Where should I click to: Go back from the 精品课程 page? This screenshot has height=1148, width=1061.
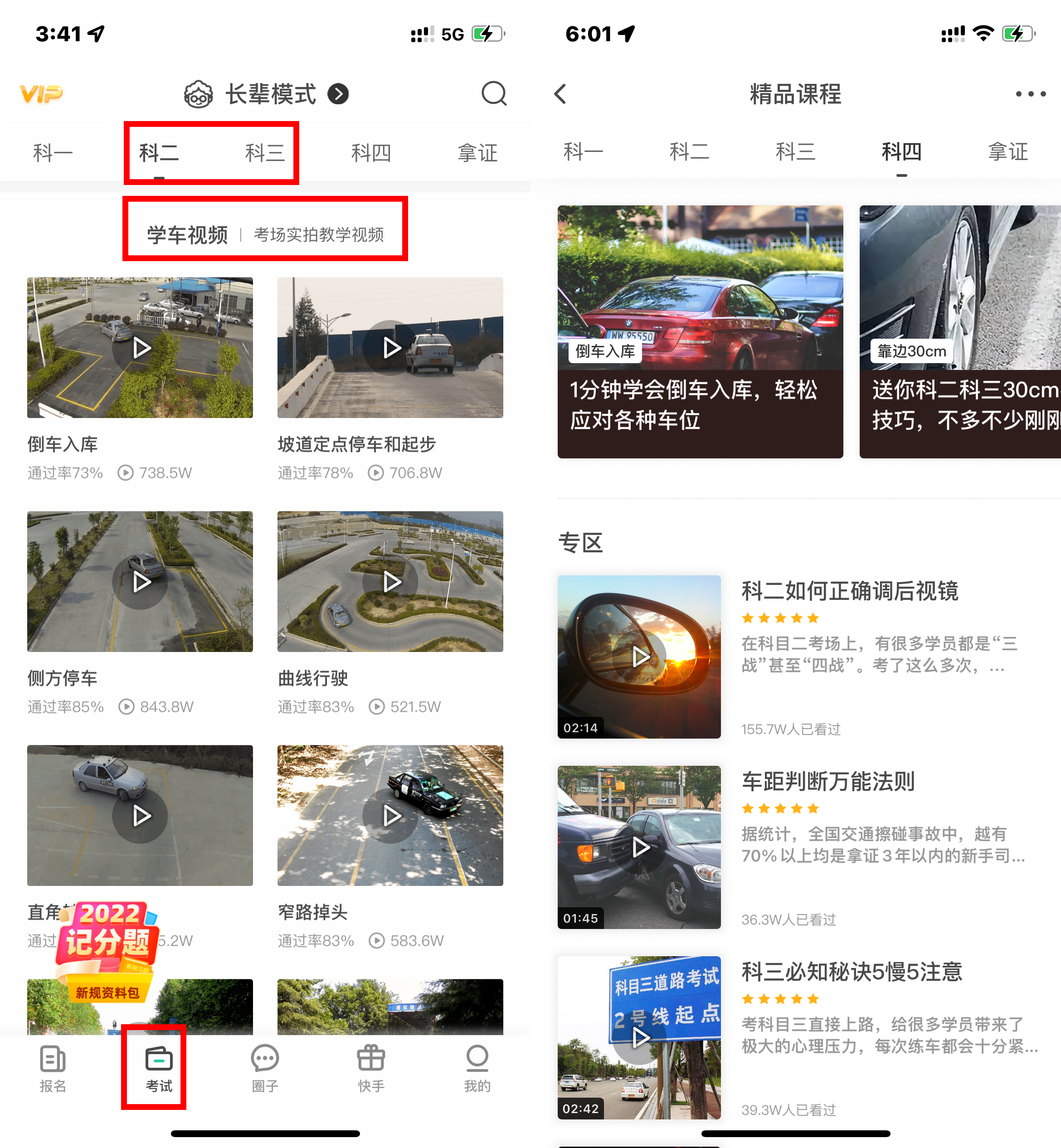coord(561,94)
